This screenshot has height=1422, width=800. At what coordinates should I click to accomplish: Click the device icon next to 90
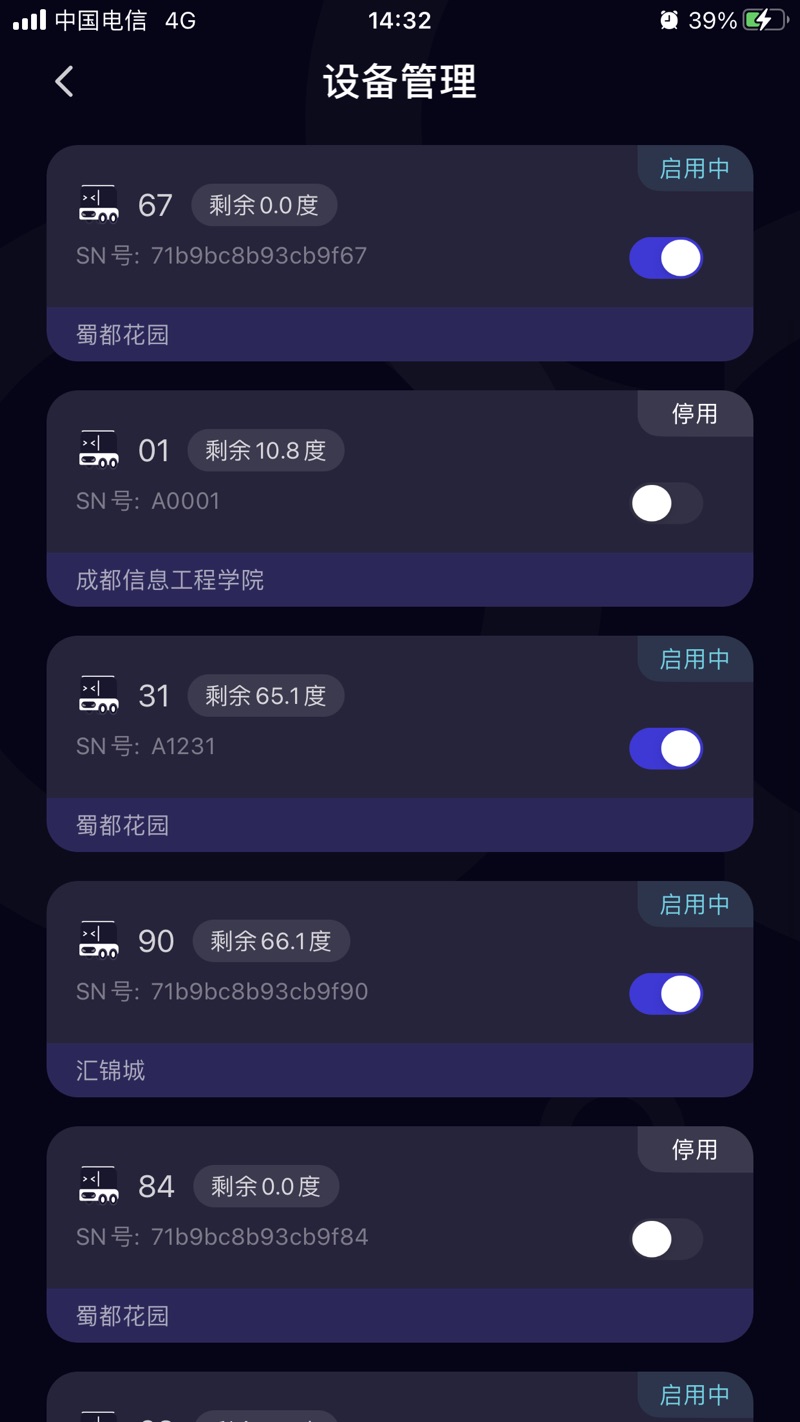click(x=98, y=940)
